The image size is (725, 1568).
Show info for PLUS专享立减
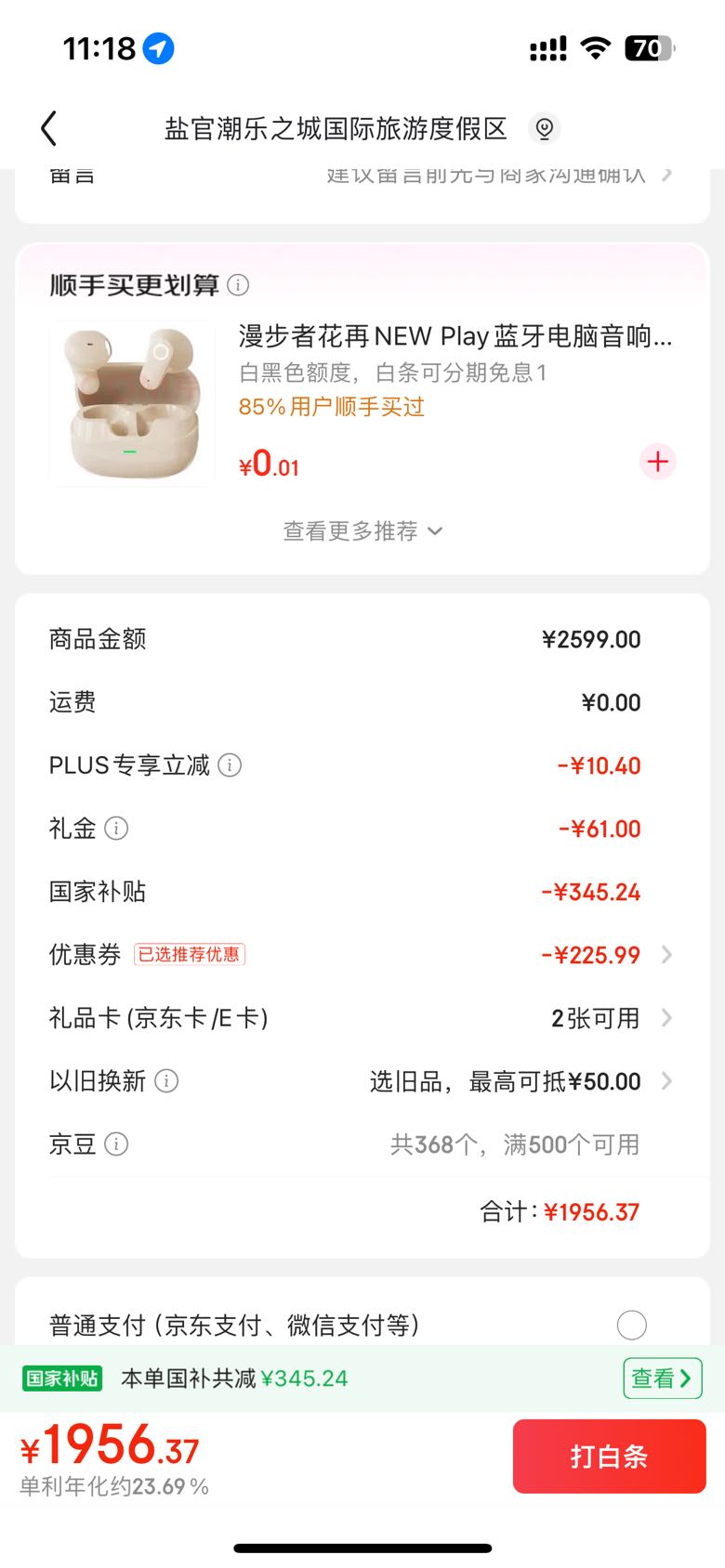click(230, 765)
